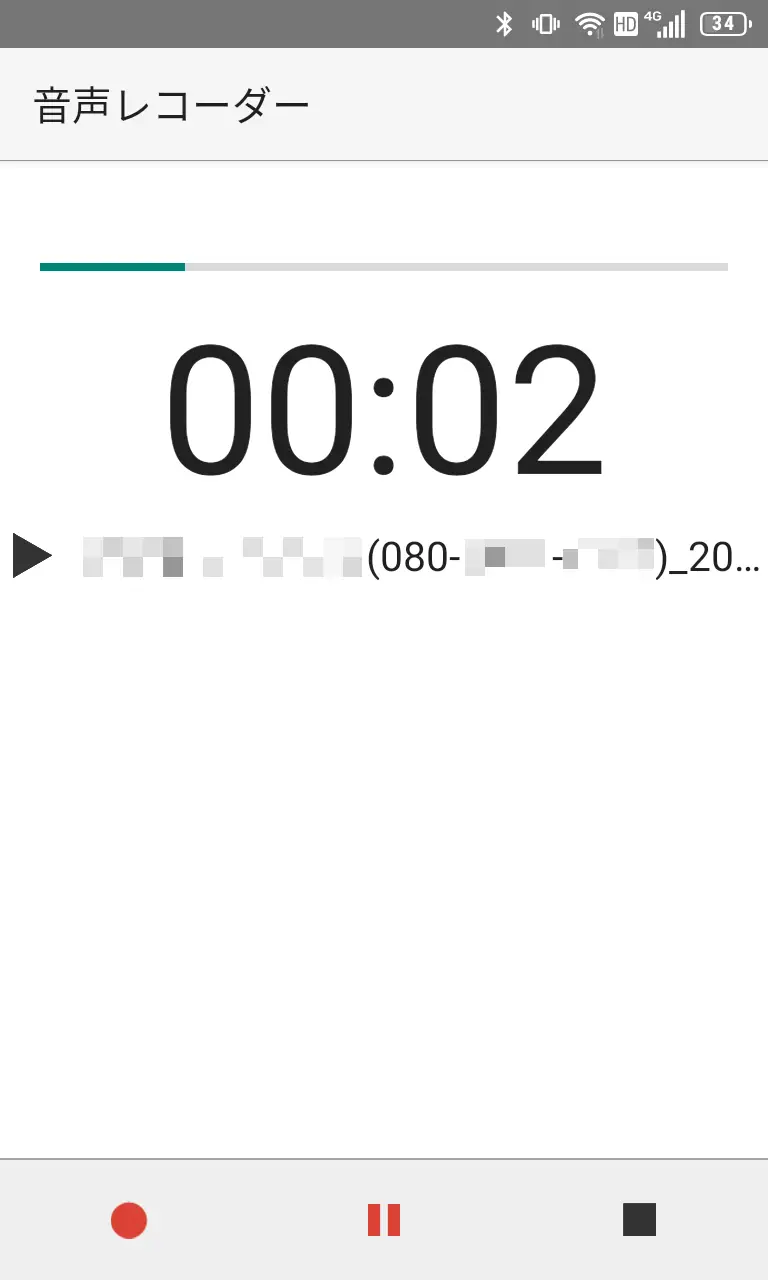Screen dimensions: 768x1280
Task: Seek along the playback progress bar
Action: [384, 267]
